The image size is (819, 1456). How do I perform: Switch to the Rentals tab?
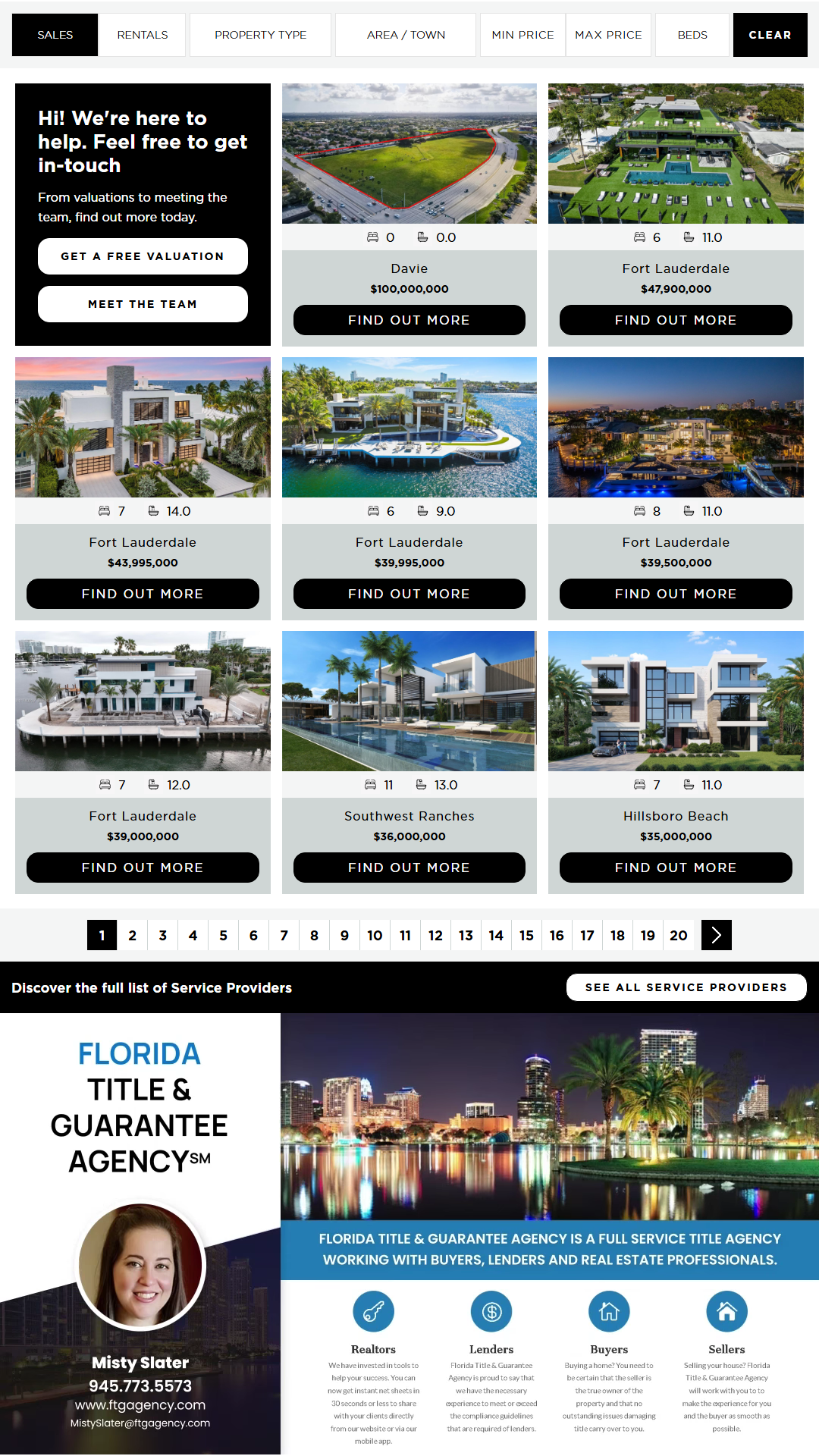tap(142, 35)
